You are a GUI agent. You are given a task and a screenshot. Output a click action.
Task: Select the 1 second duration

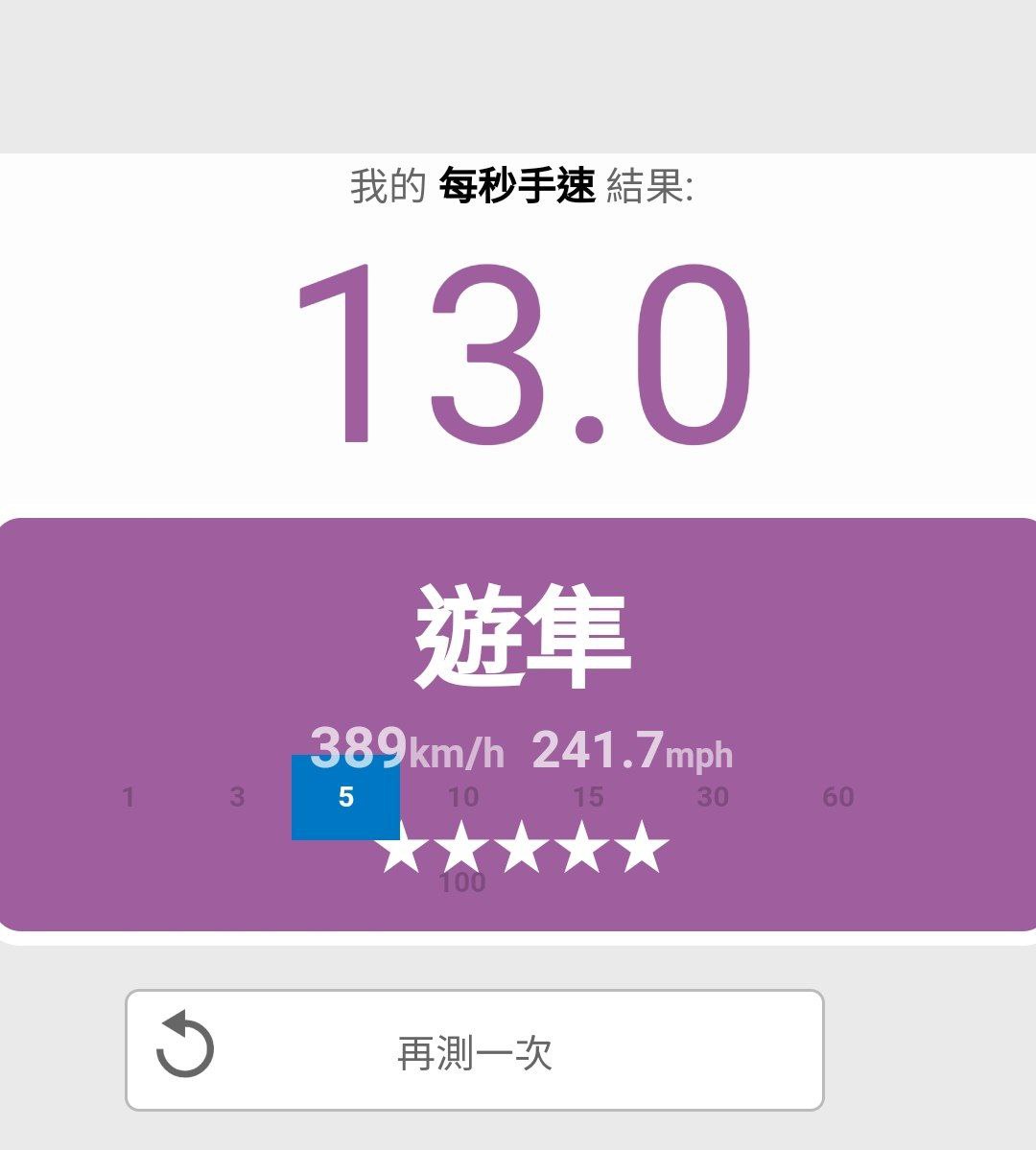(x=129, y=797)
